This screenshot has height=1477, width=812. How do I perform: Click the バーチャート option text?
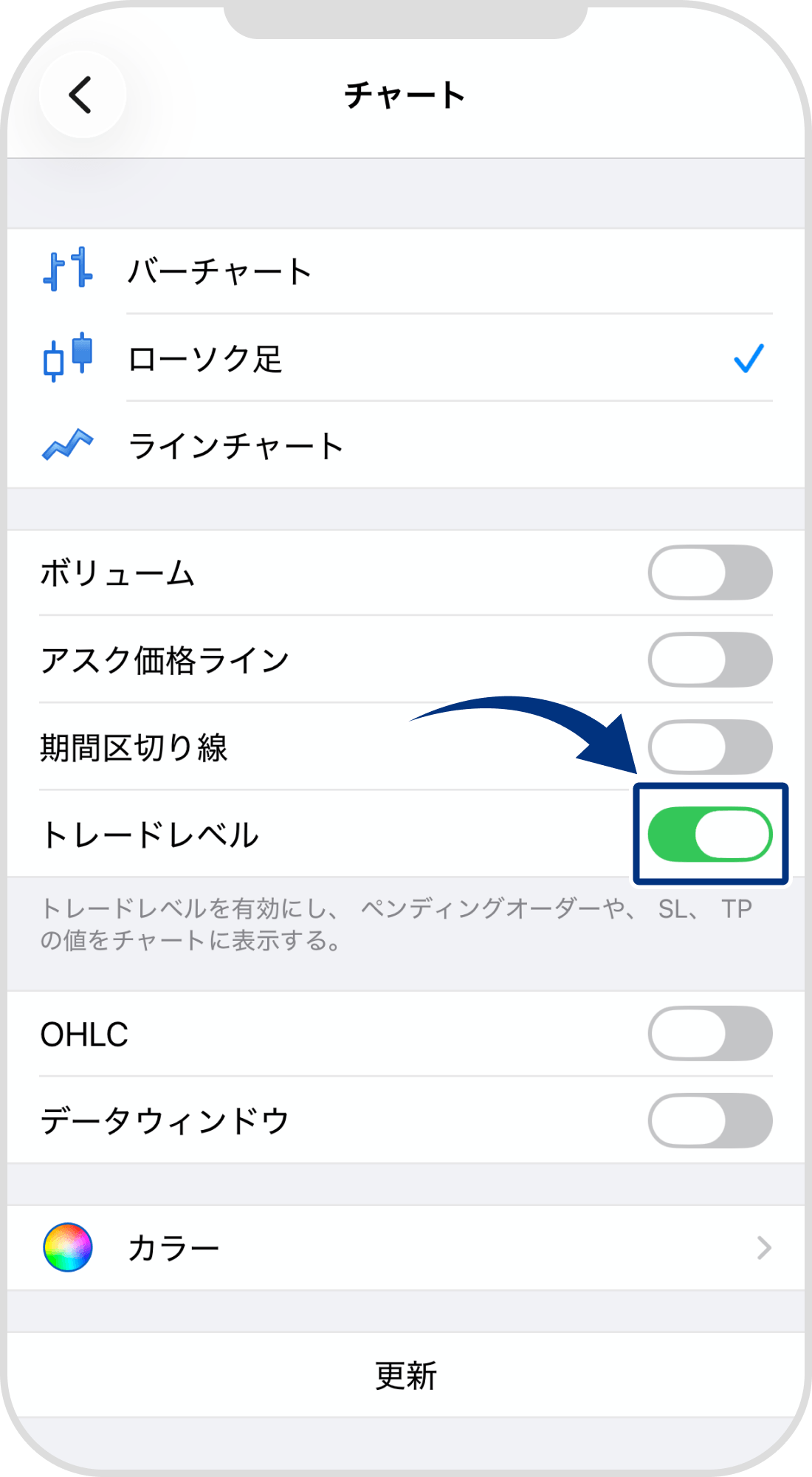coord(219,271)
